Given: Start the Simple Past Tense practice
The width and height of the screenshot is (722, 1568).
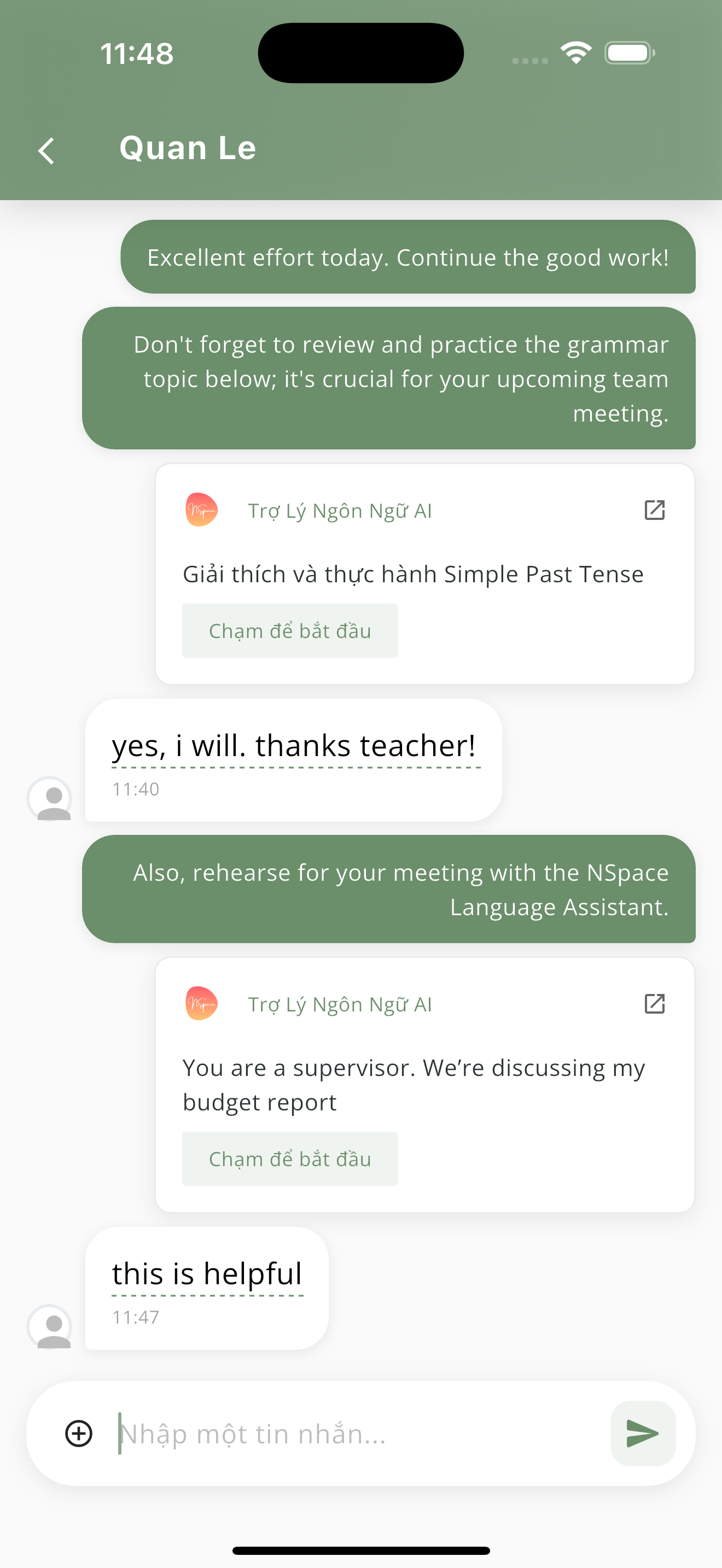Looking at the screenshot, I should pyautogui.click(x=290, y=630).
